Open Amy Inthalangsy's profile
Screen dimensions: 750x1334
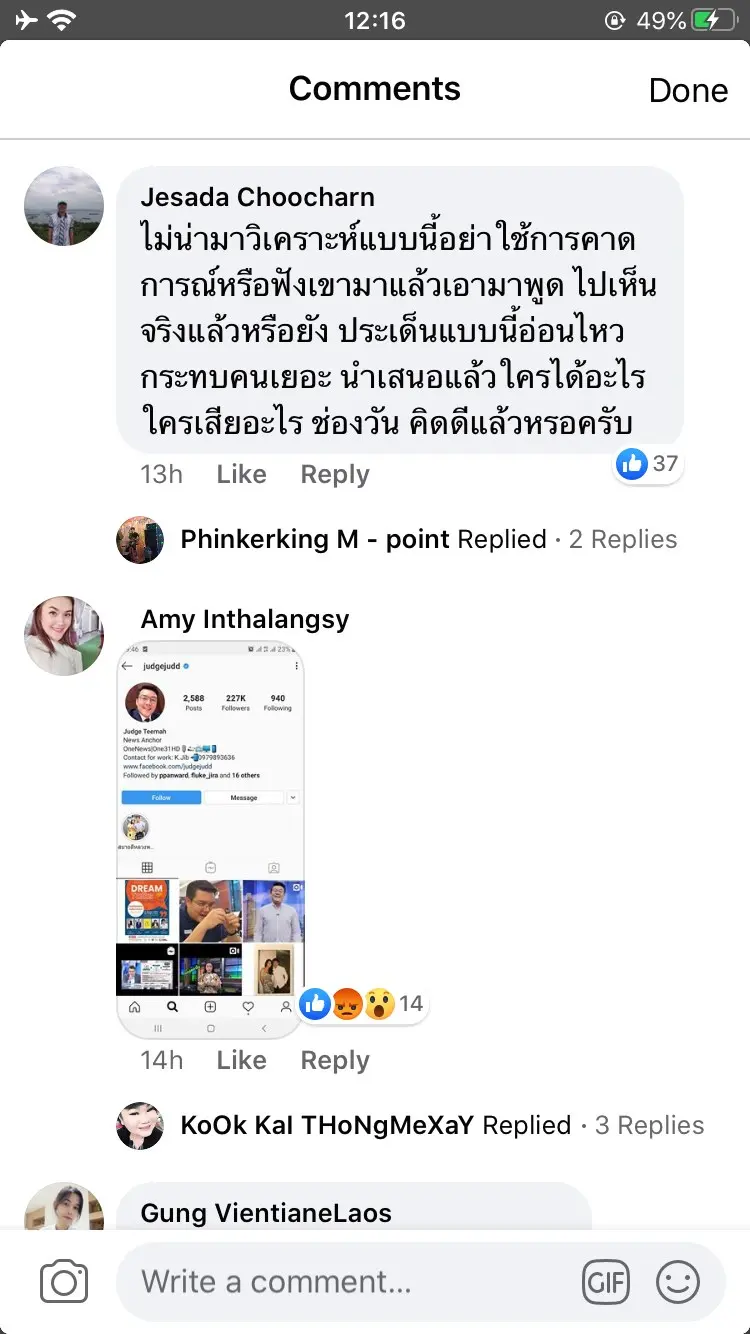(x=245, y=619)
